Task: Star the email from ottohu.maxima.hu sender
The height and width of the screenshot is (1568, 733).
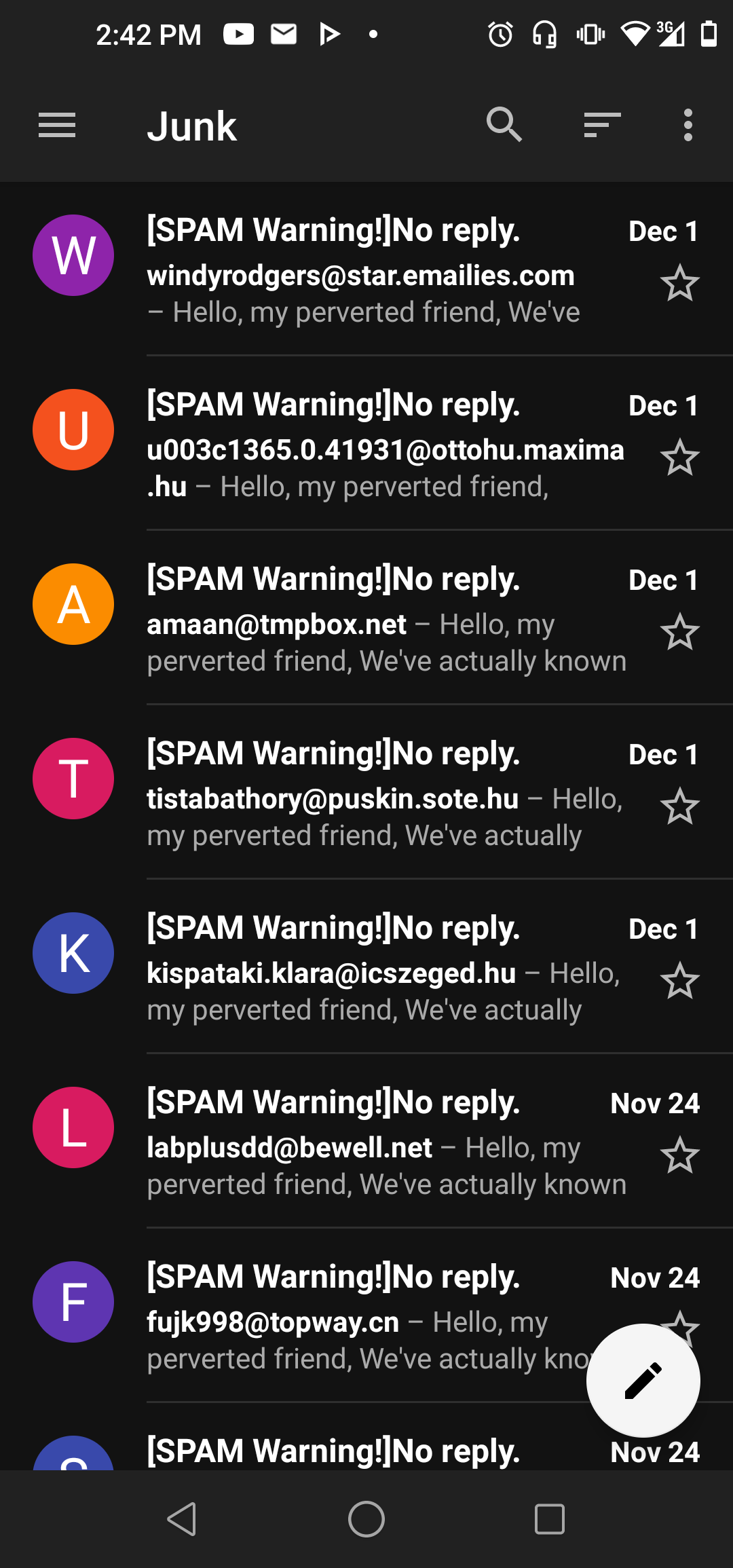Action: 679,458
